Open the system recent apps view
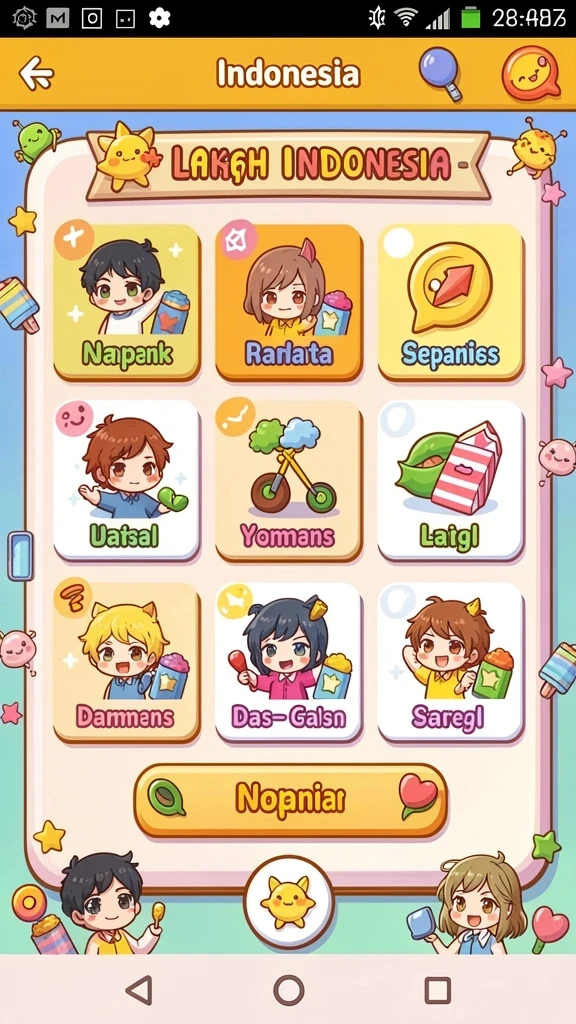 438,990
